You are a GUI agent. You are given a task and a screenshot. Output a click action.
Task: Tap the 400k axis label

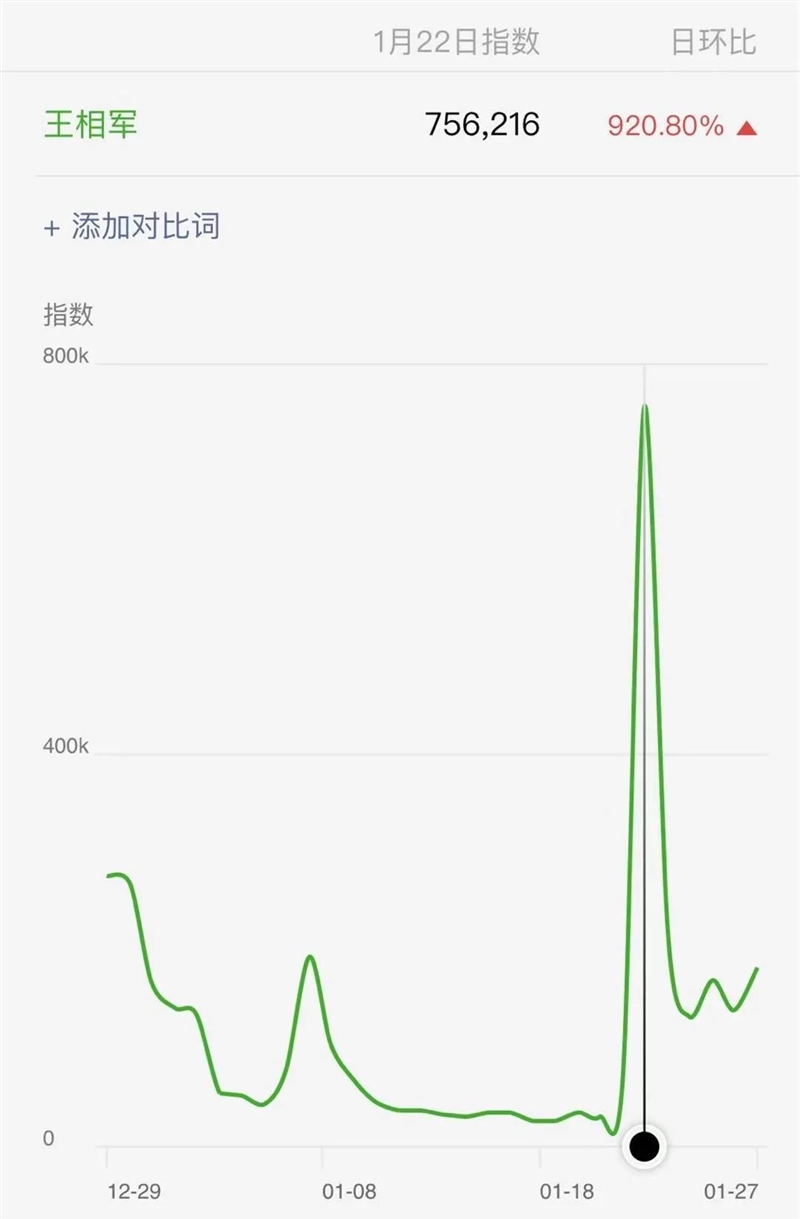[66, 745]
